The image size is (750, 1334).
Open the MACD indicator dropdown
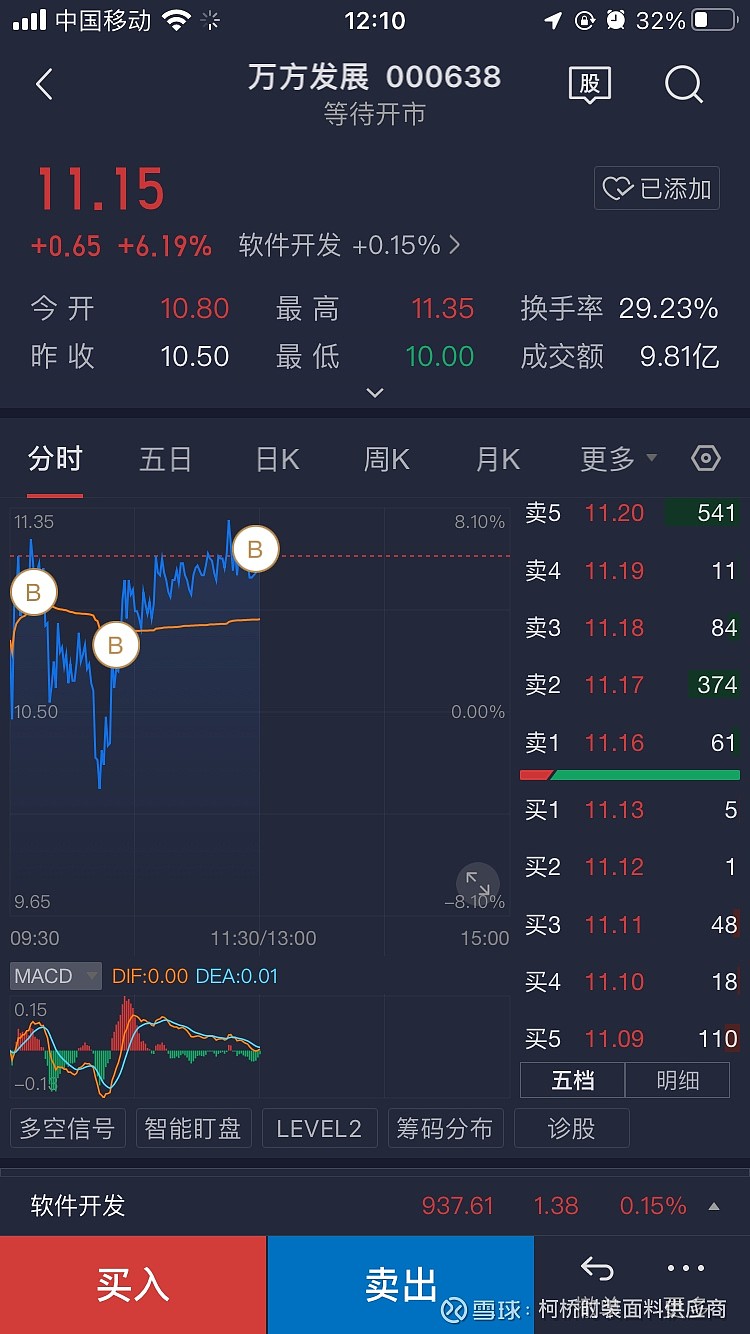55,976
